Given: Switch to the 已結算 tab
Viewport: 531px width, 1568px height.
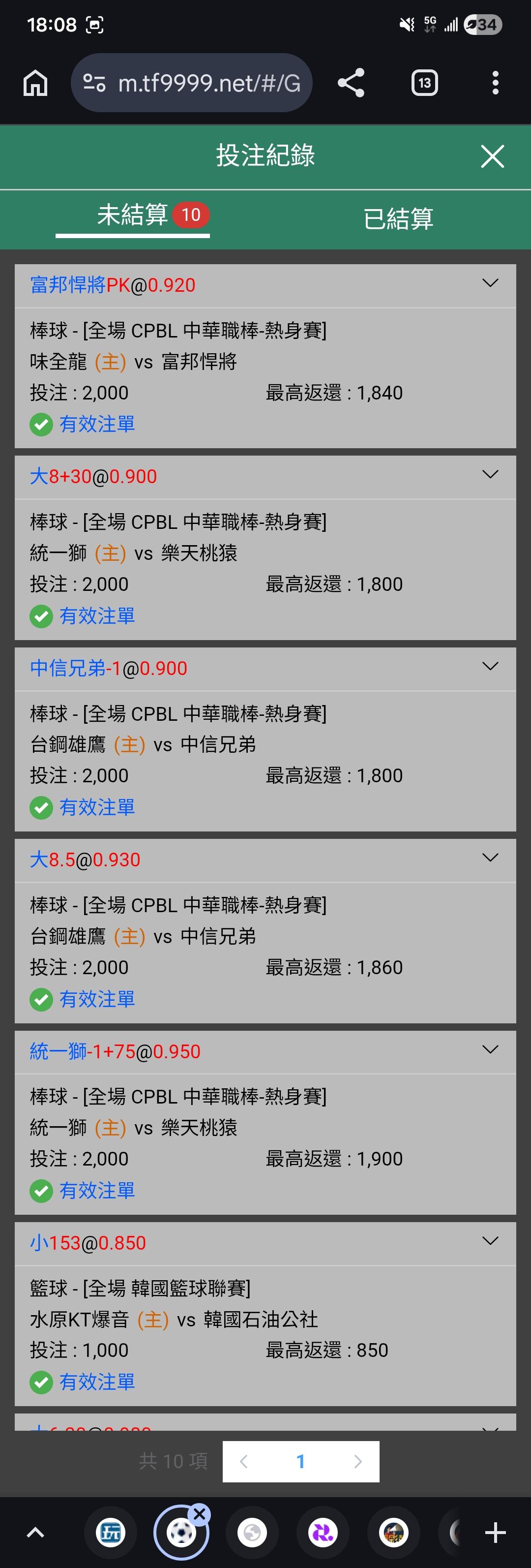Looking at the screenshot, I should click(398, 218).
